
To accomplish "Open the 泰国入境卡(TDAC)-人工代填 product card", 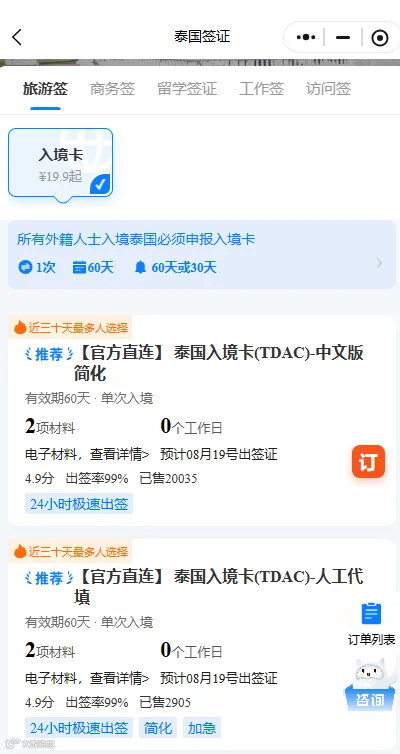I will (202, 643).
